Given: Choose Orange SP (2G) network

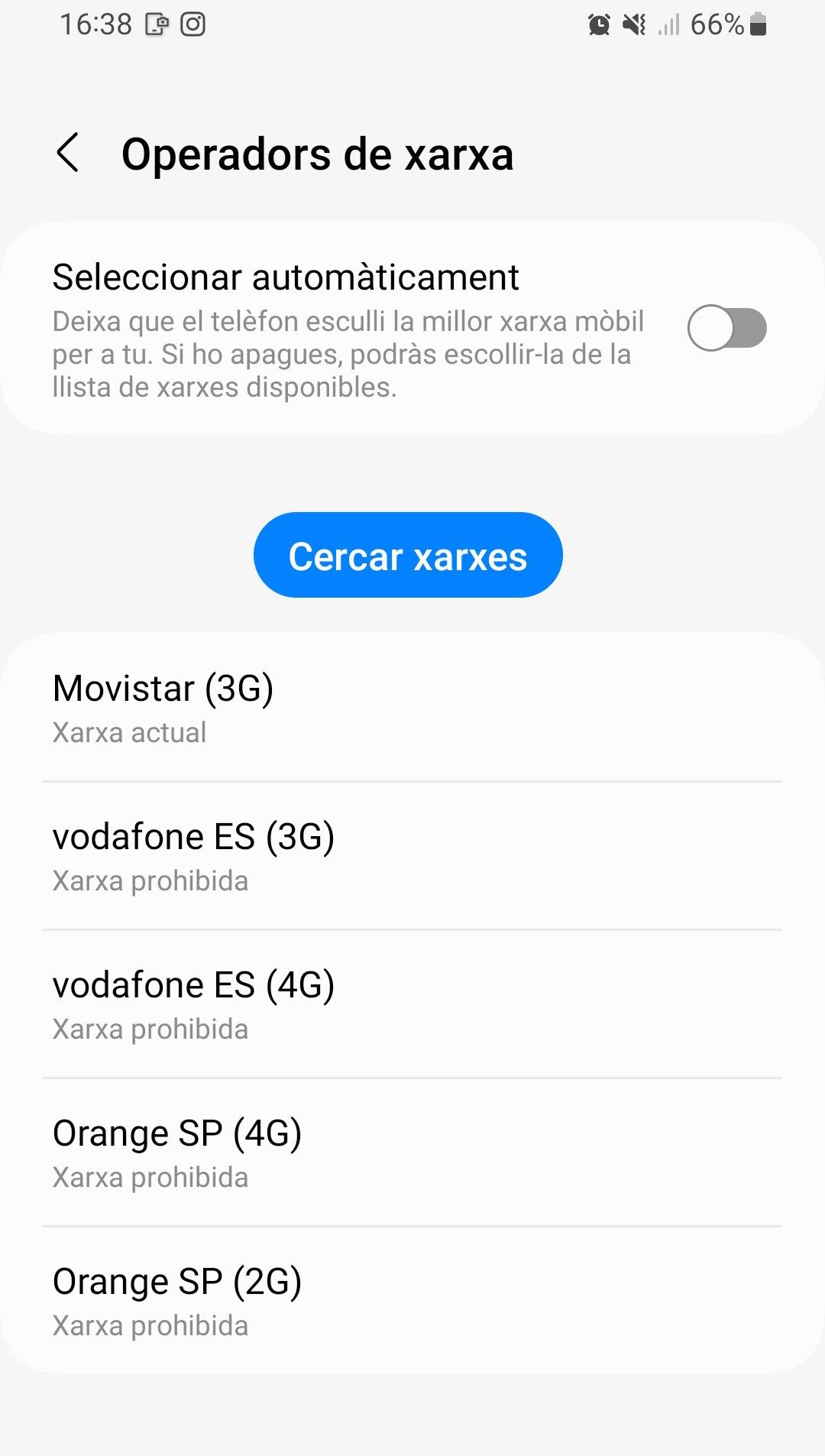Looking at the screenshot, I should point(412,1301).
